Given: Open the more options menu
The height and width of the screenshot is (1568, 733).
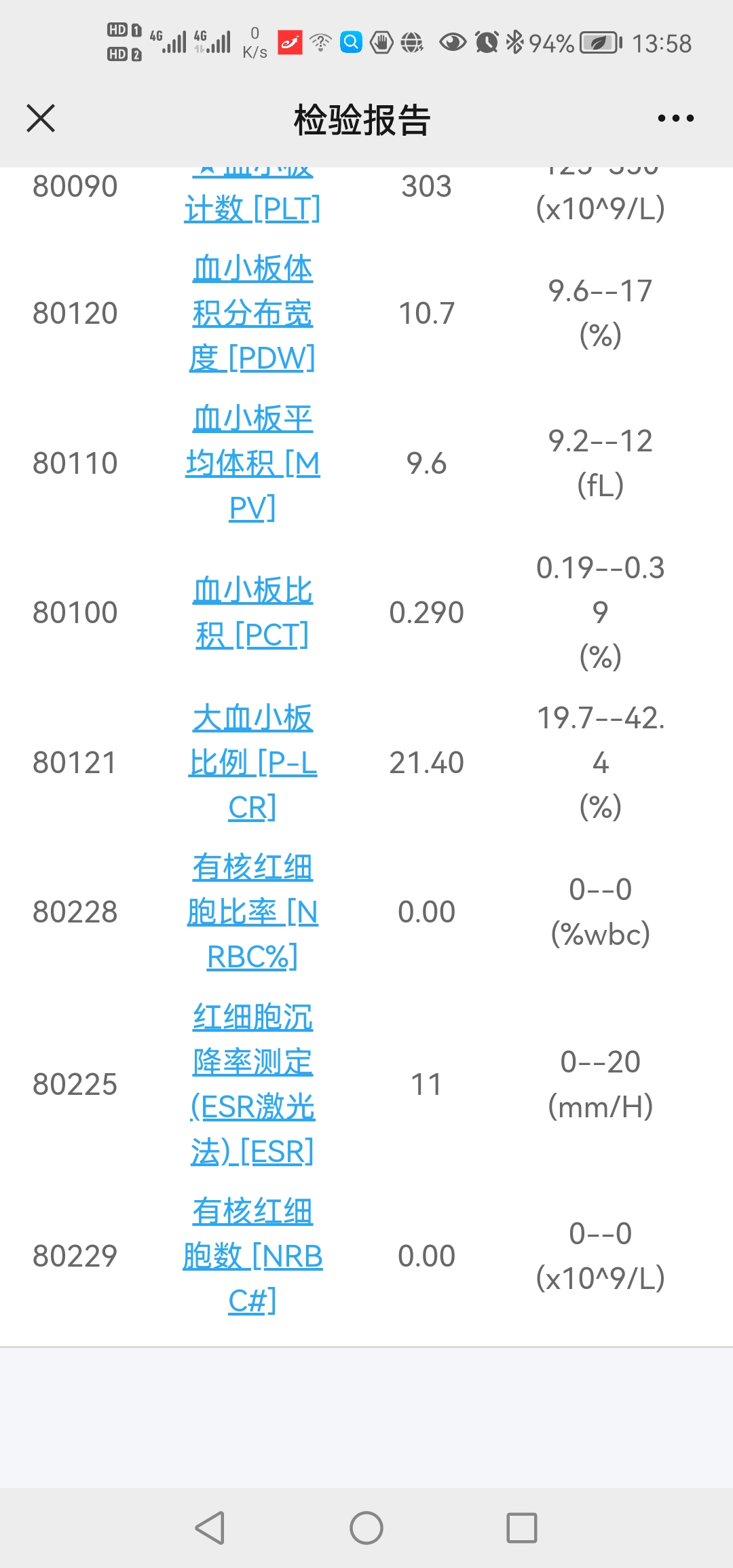Looking at the screenshot, I should [674, 119].
